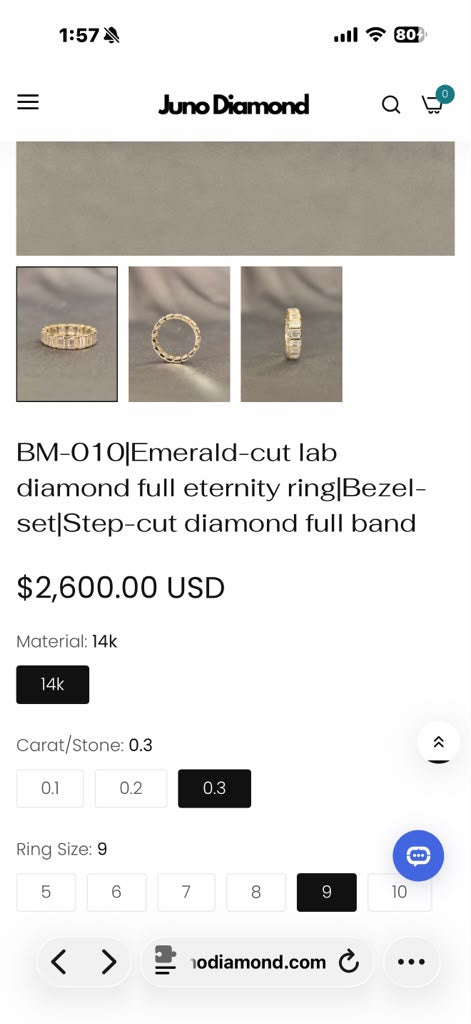Go back to the previous browser page
This screenshot has height=1024, width=471.
59,961
